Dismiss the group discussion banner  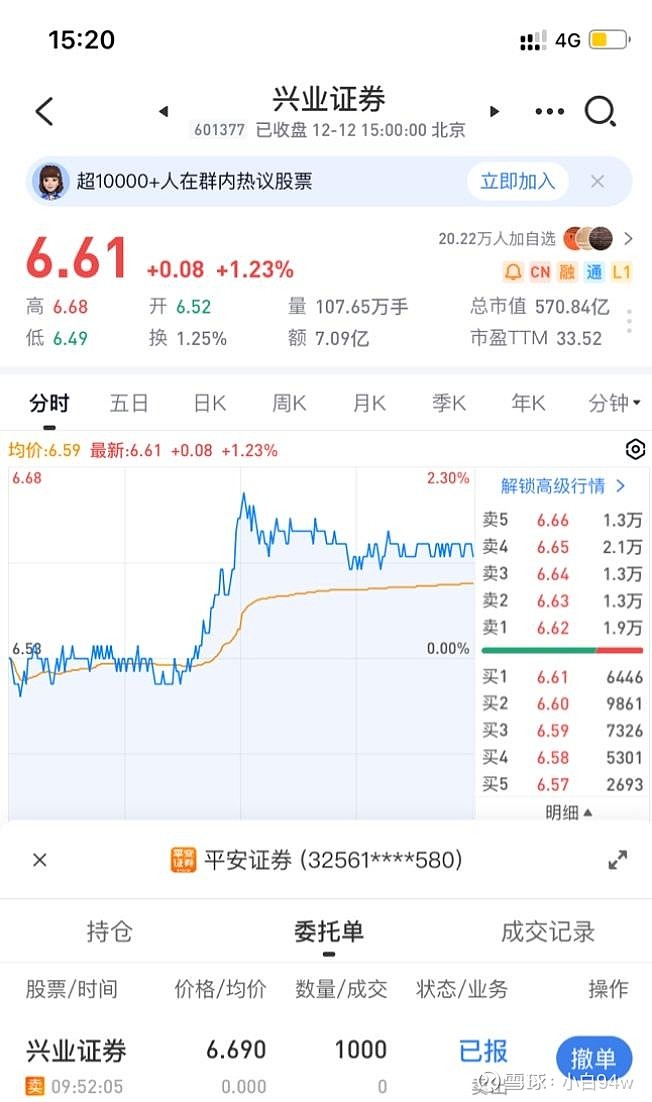tap(597, 181)
